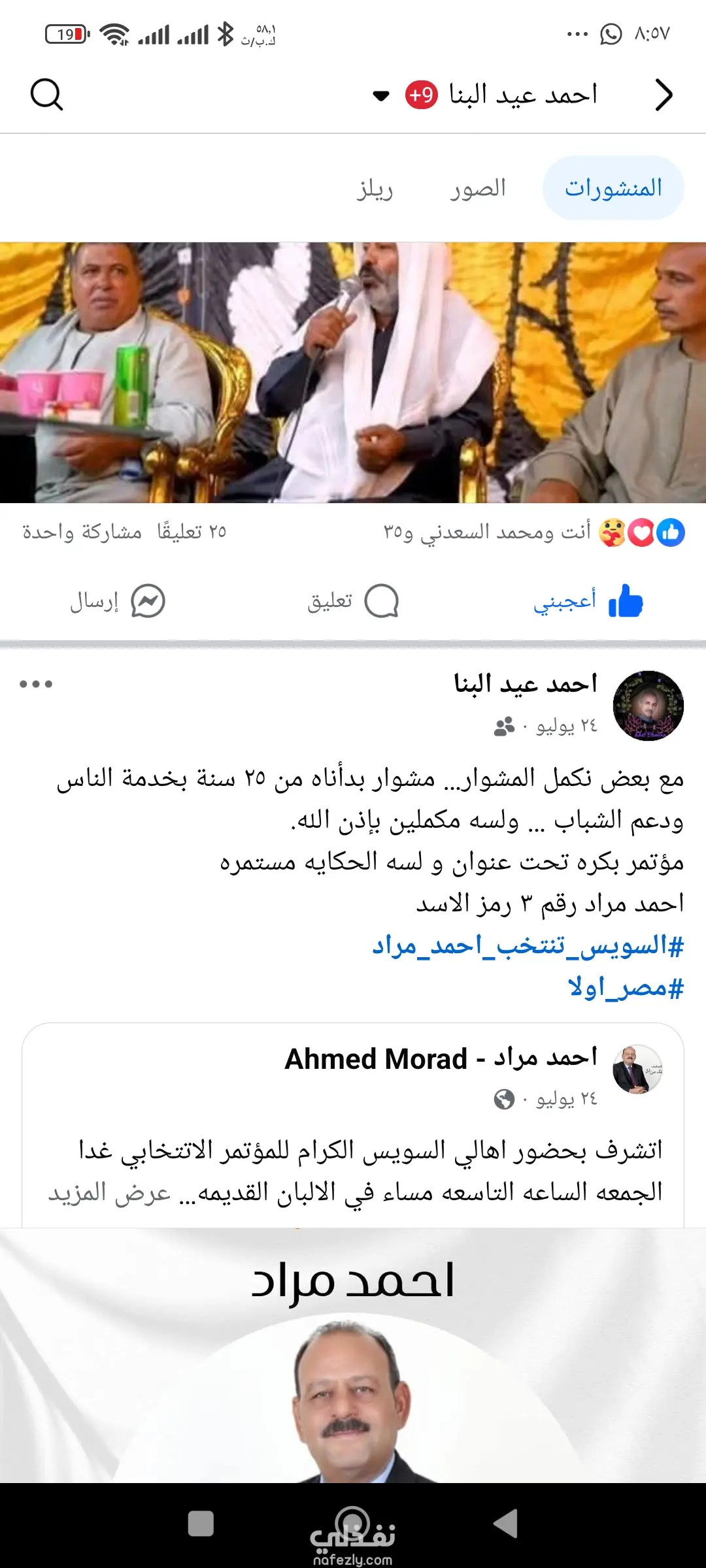
Task: Switch to the المنشورات tab
Action: (x=613, y=188)
